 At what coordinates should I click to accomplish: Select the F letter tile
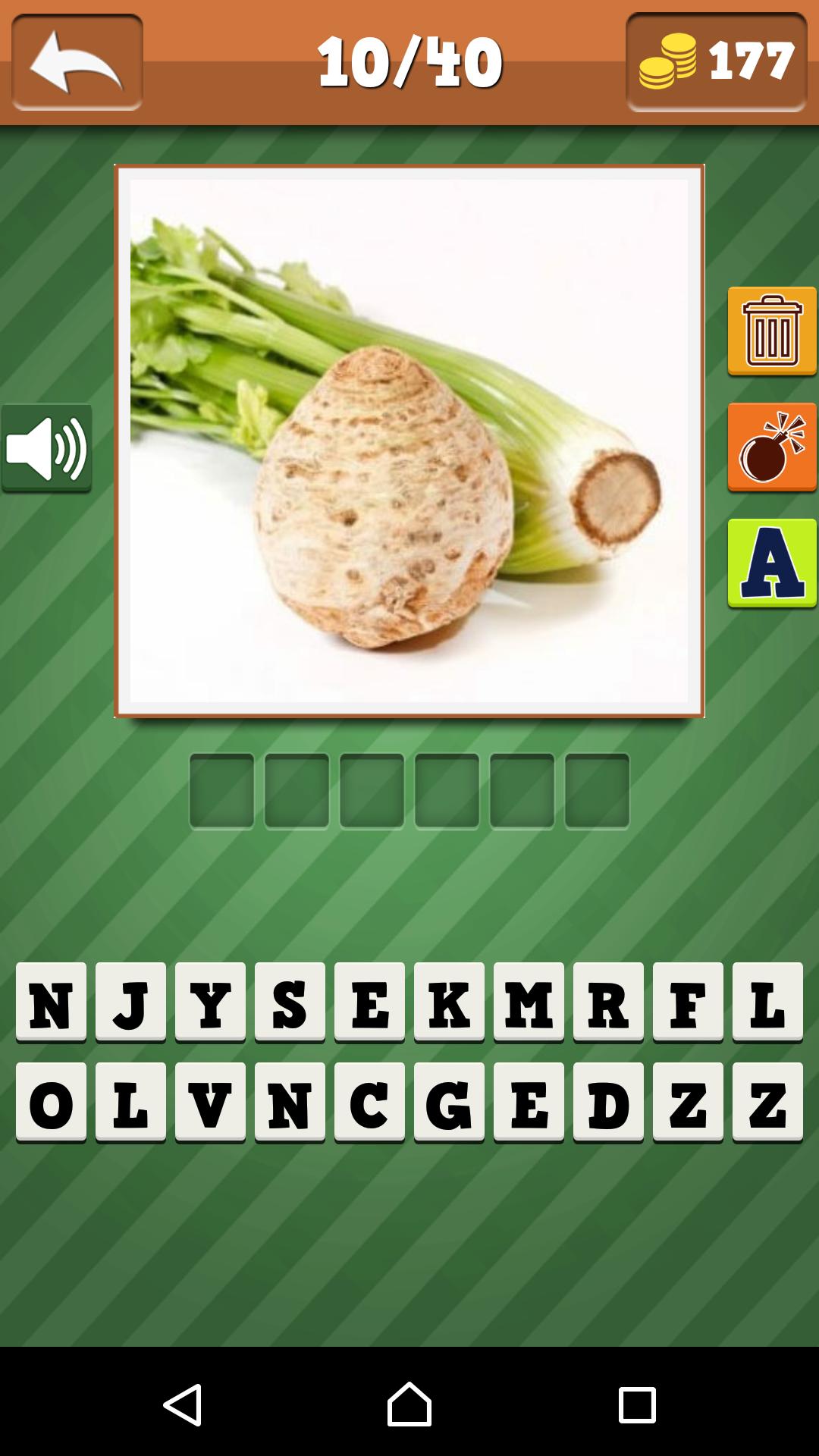688,1002
